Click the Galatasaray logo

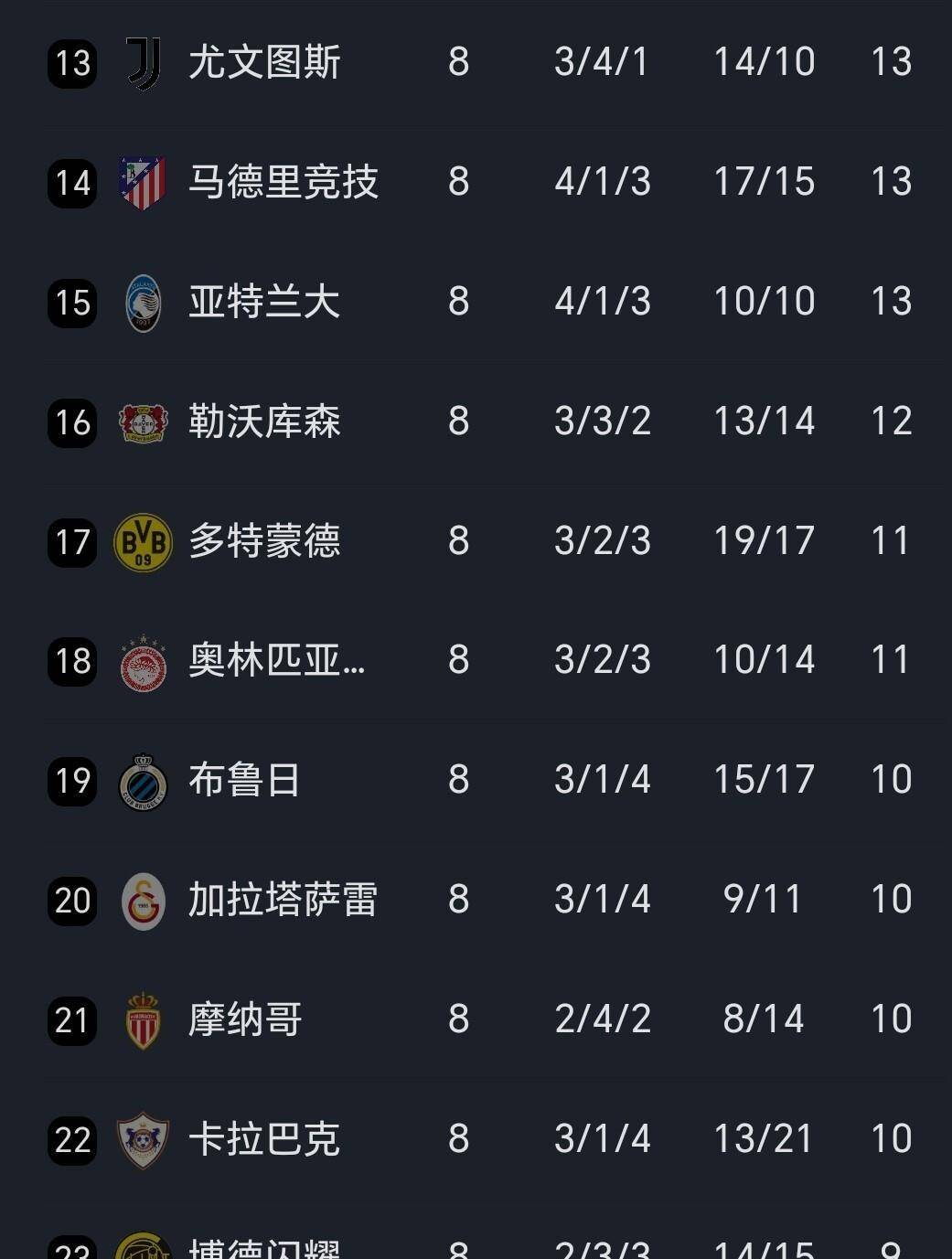coord(143,899)
